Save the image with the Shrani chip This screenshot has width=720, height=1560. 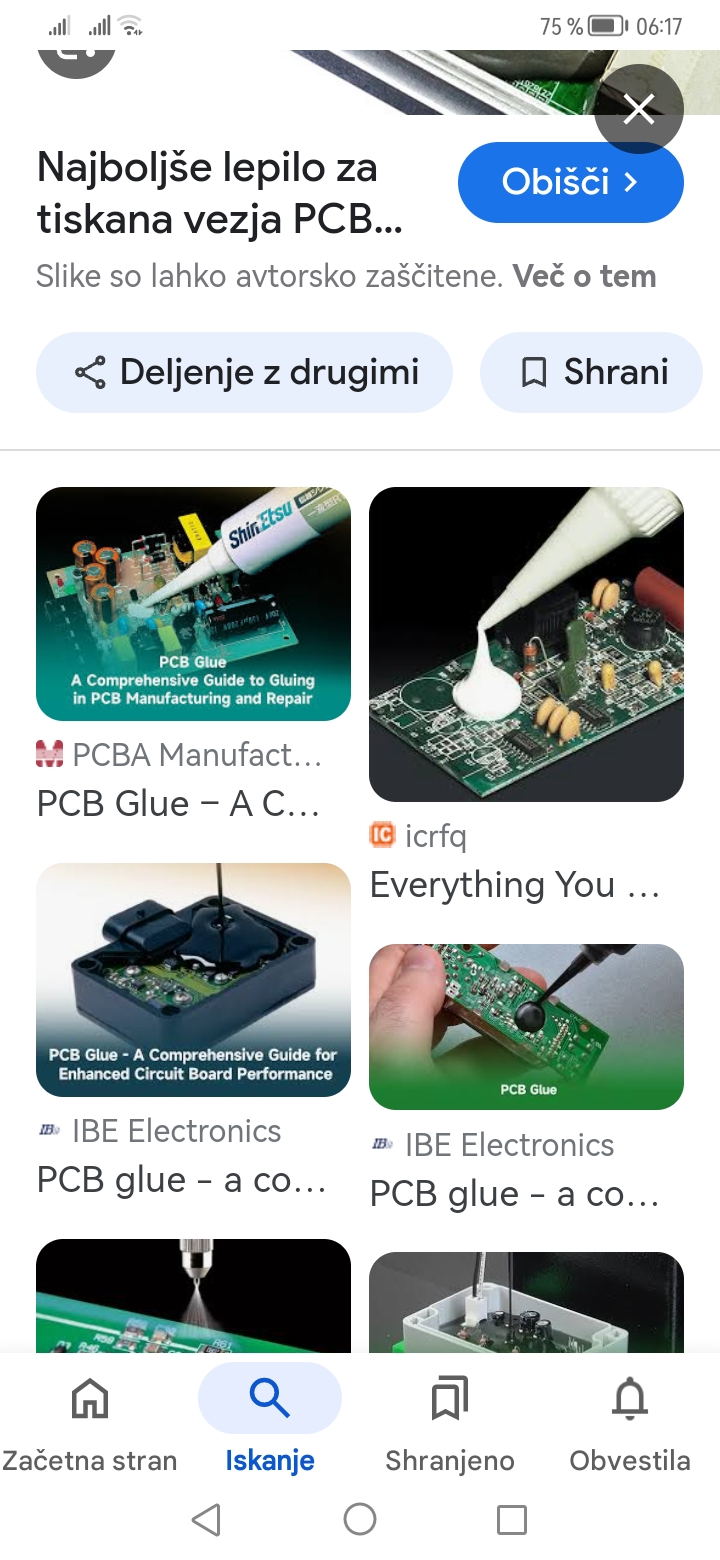tap(591, 372)
